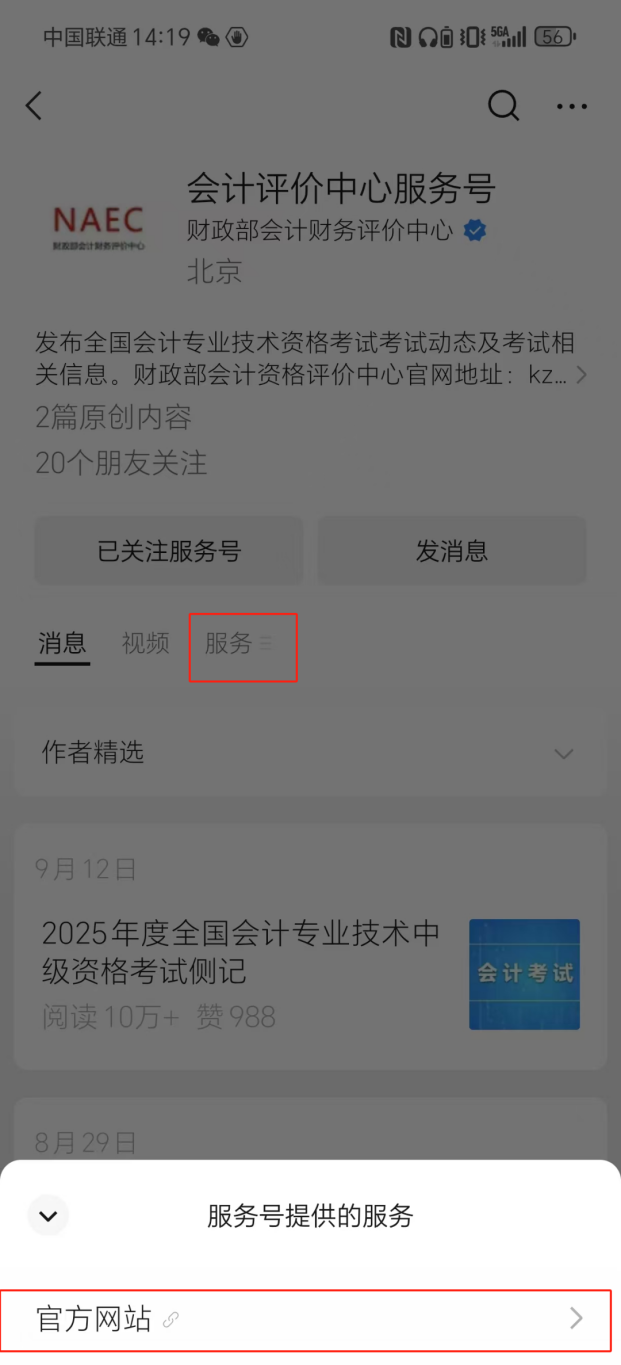Screen dimensions: 621x1365
Task: Expand the account description chevron
Action: [x=583, y=376]
